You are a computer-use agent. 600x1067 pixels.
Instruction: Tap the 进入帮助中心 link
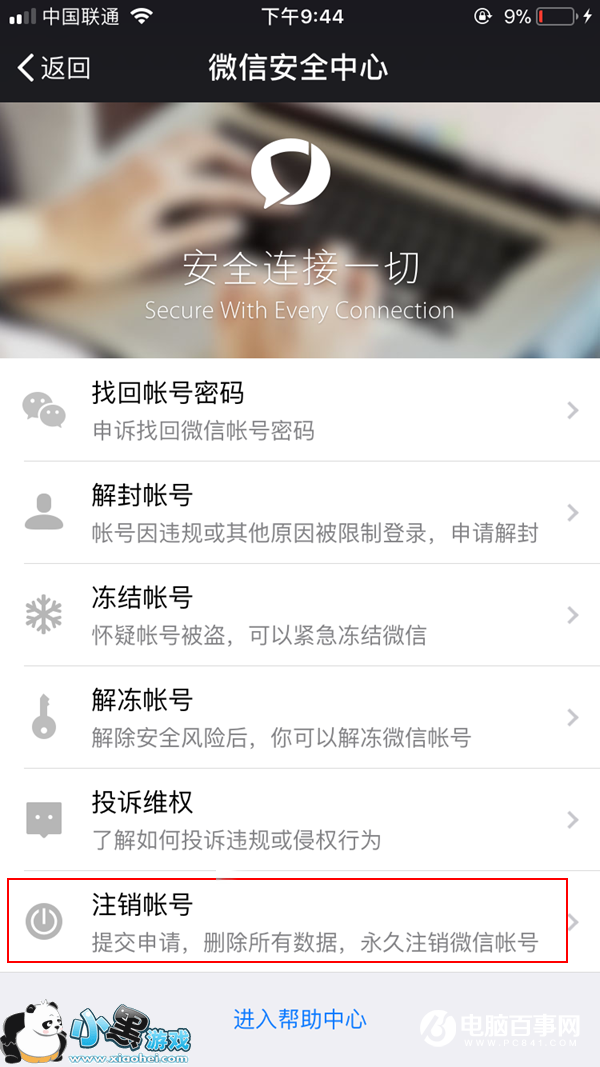[300, 1019]
